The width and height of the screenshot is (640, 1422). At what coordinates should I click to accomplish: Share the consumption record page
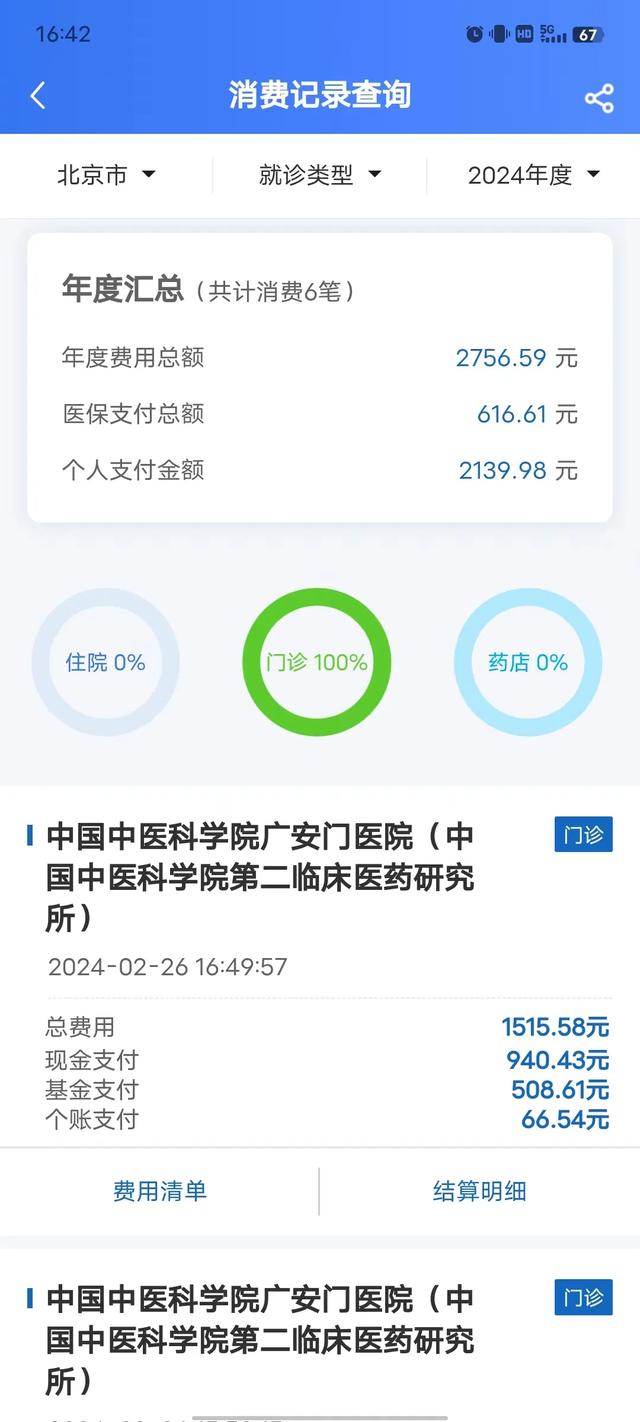coord(599,98)
